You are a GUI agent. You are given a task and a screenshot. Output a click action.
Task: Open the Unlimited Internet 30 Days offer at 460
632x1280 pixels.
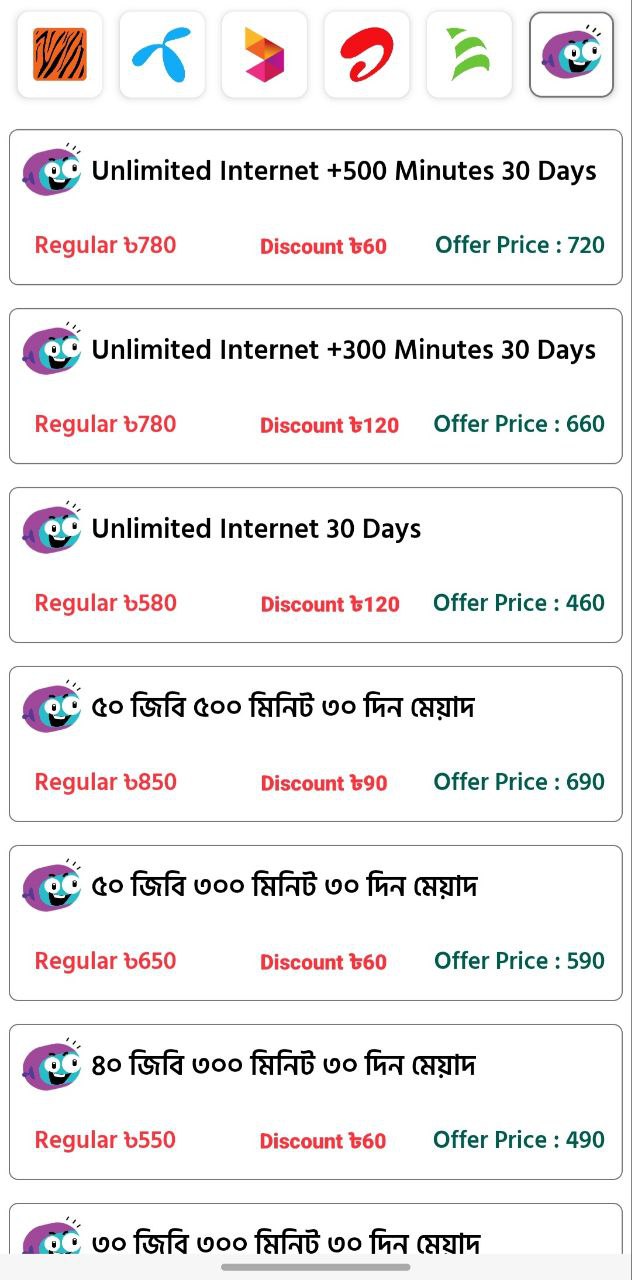click(x=316, y=565)
